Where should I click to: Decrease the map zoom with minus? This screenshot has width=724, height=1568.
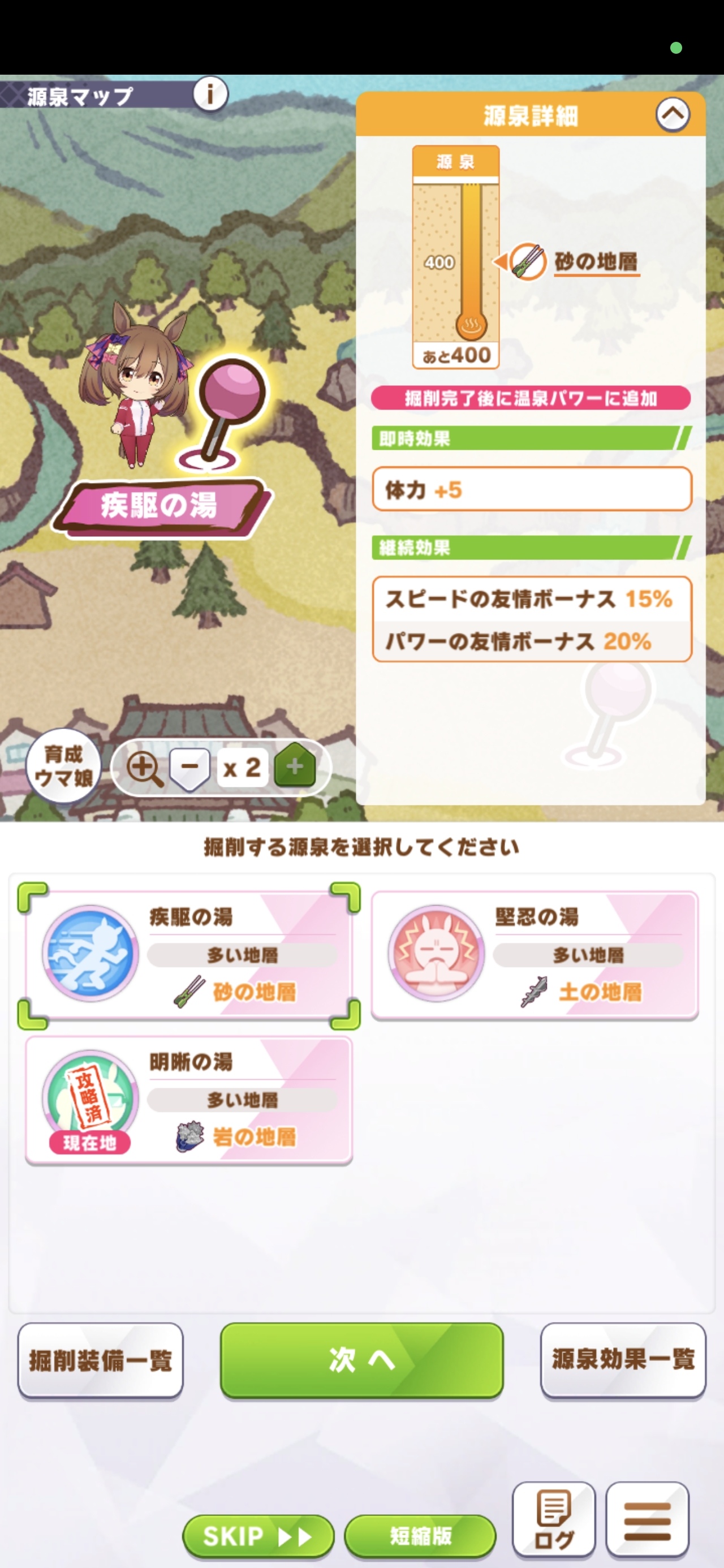190,768
